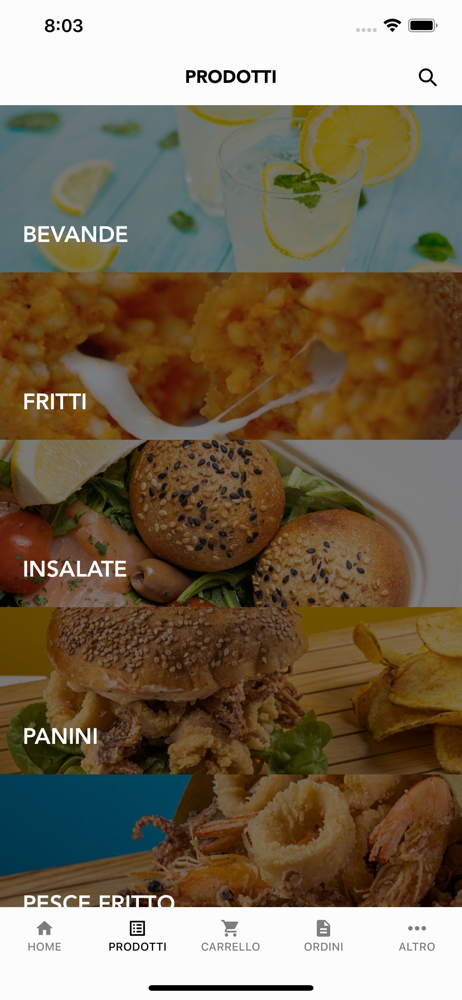Select the Insalate category tile
Viewport: 462px width, 1000px height.
pyautogui.click(x=231, y=524)
